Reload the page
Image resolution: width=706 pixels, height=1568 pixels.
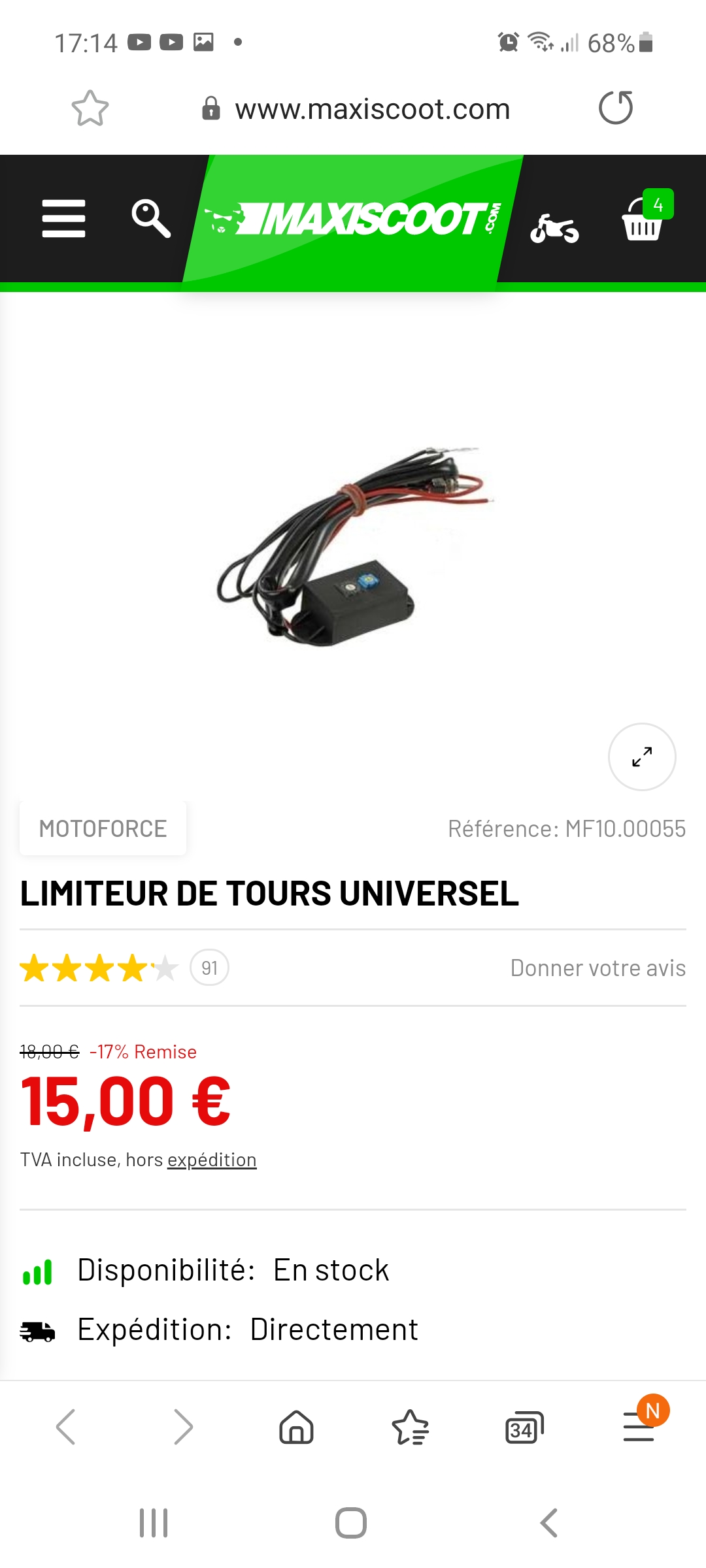tap(616, 108)
